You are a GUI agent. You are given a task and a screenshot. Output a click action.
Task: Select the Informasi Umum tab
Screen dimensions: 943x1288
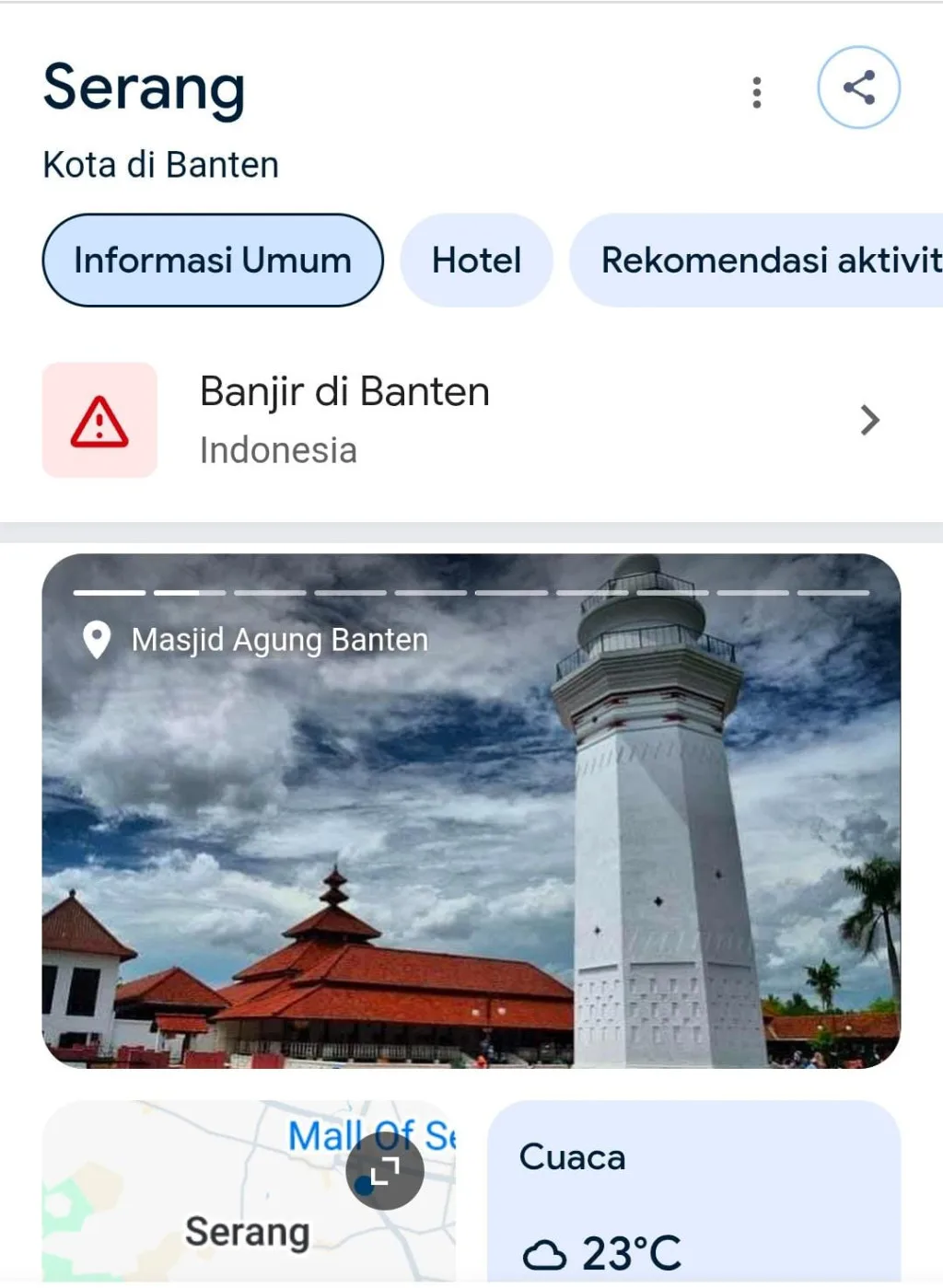(213, 260)
